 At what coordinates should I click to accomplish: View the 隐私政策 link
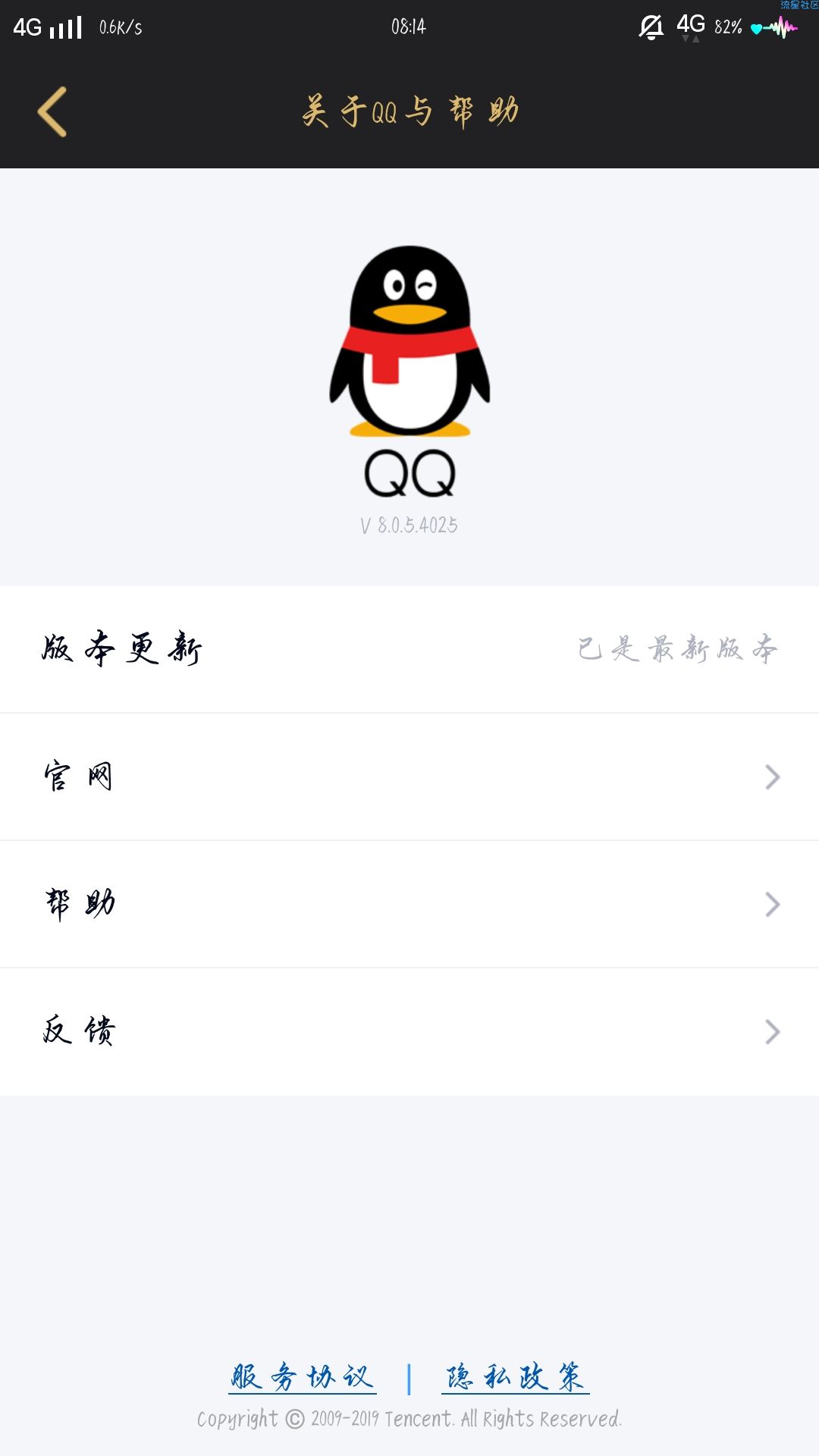click(516, 1376)
